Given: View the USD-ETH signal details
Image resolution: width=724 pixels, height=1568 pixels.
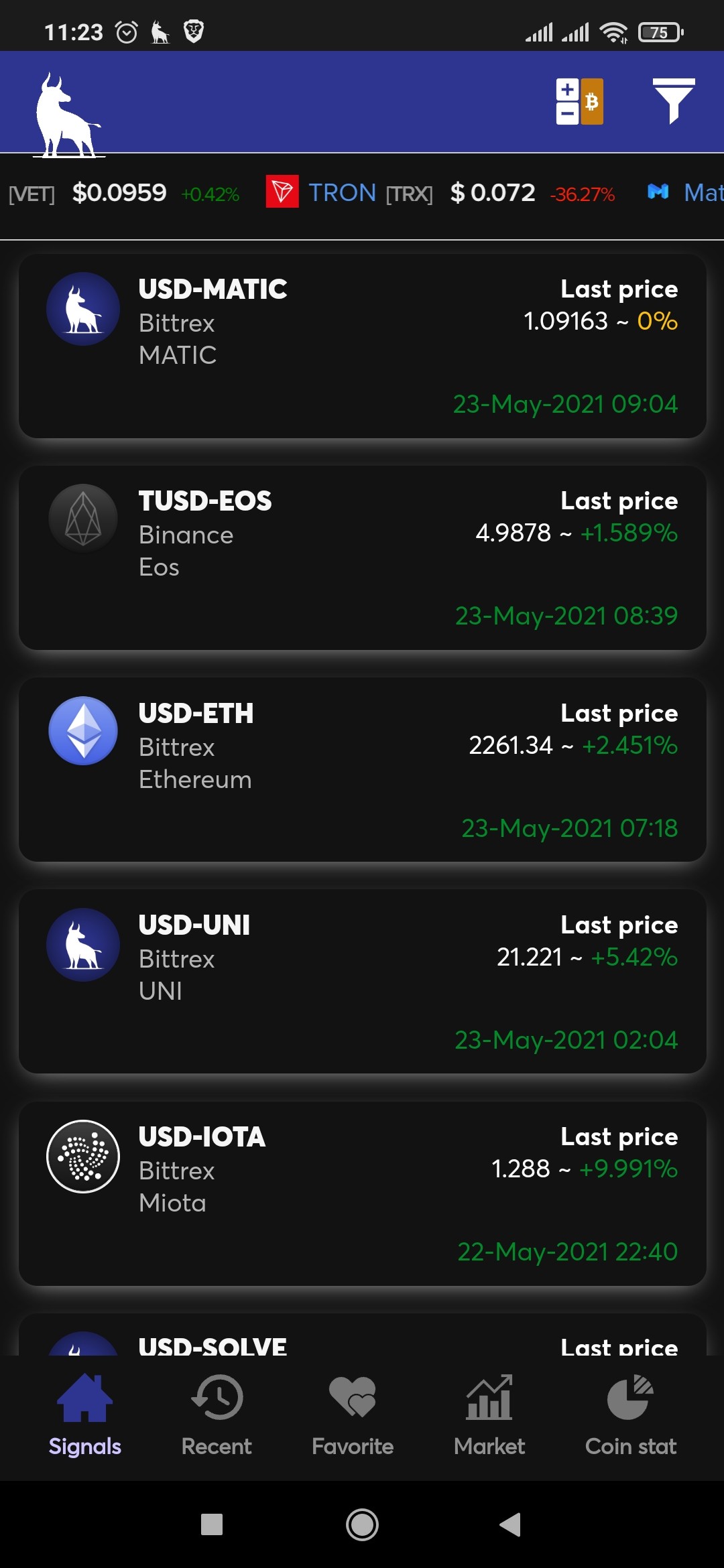Looking at the screenshot, I should point(363,769).
